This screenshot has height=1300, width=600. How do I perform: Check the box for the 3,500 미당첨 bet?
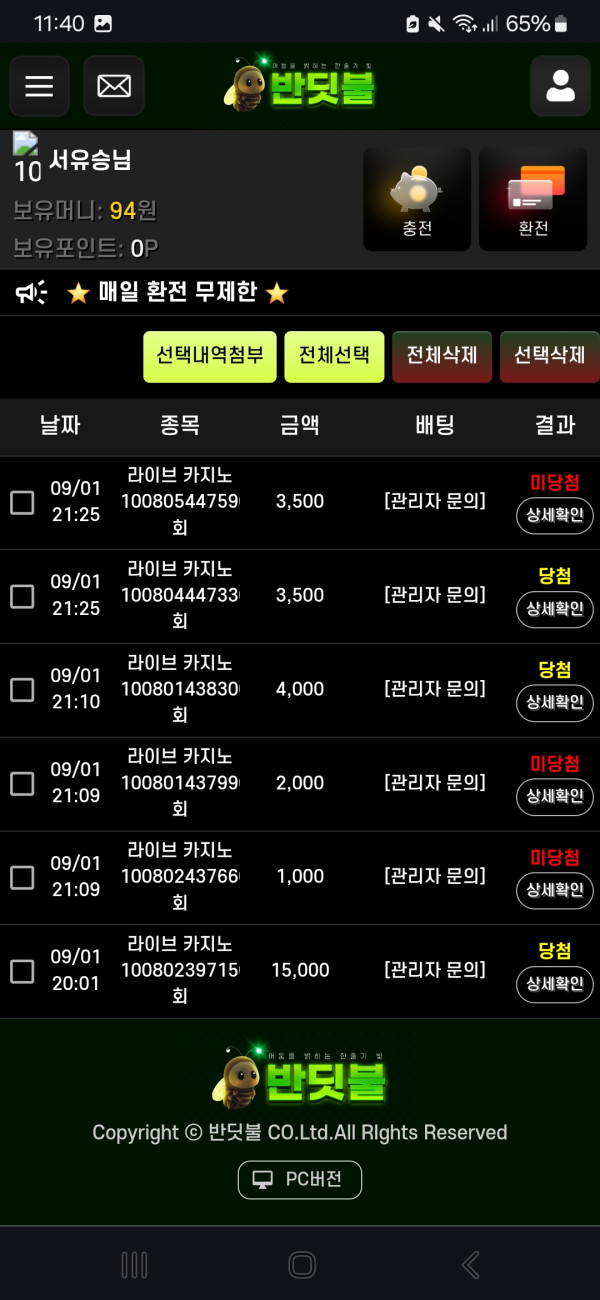coord(22,503)
